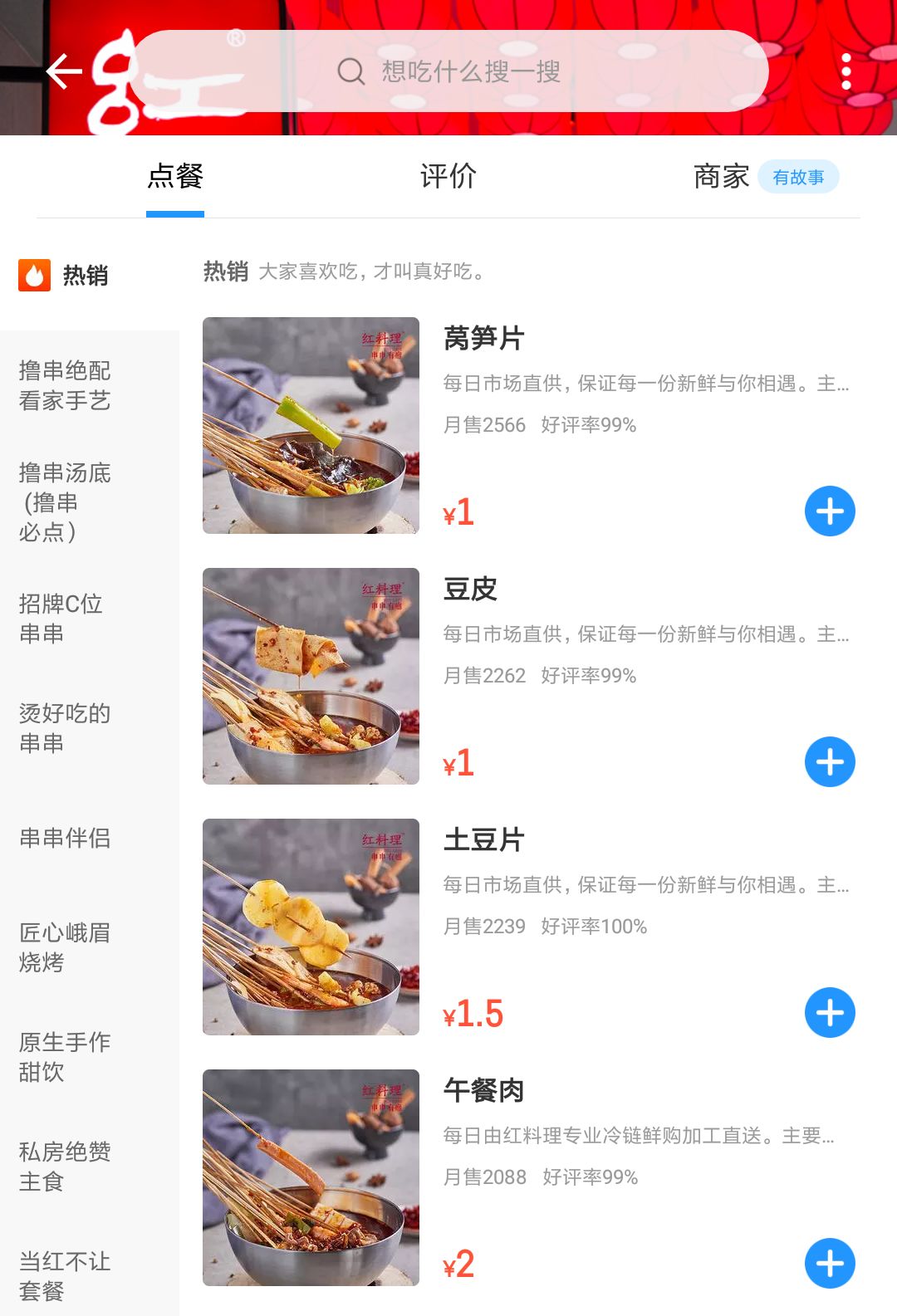Screen dimensions: 897x1316
Task: Open the 撸串汤底(撸串必点) category
Action: click(65, 501)
